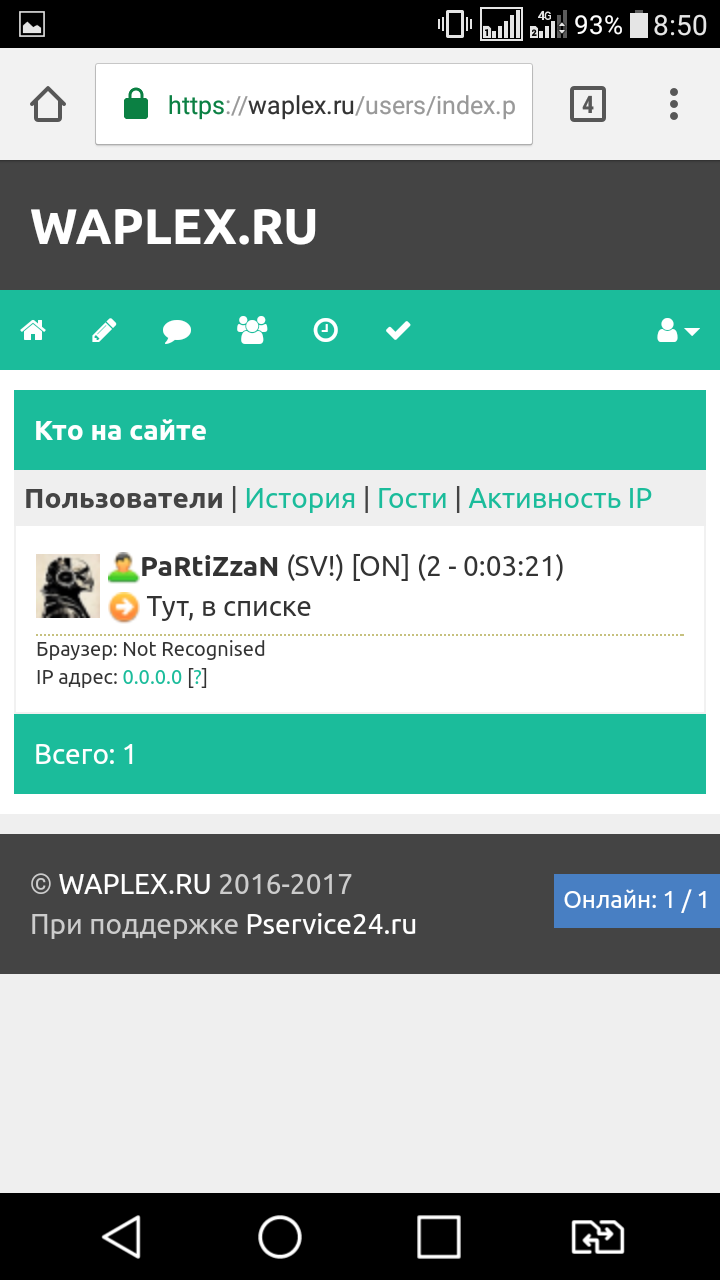Open the browser tab switcher
Screen dimensions: 720x1280
point(588,104)
